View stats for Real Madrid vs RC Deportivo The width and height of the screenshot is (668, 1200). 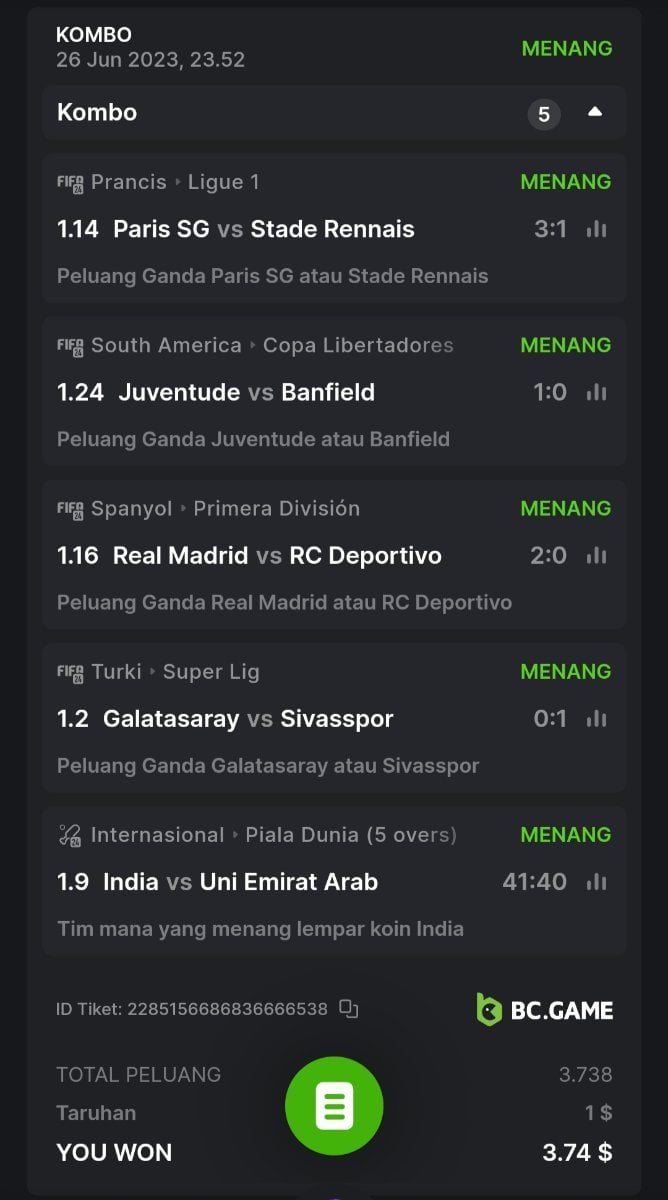(x=597, y=555)
